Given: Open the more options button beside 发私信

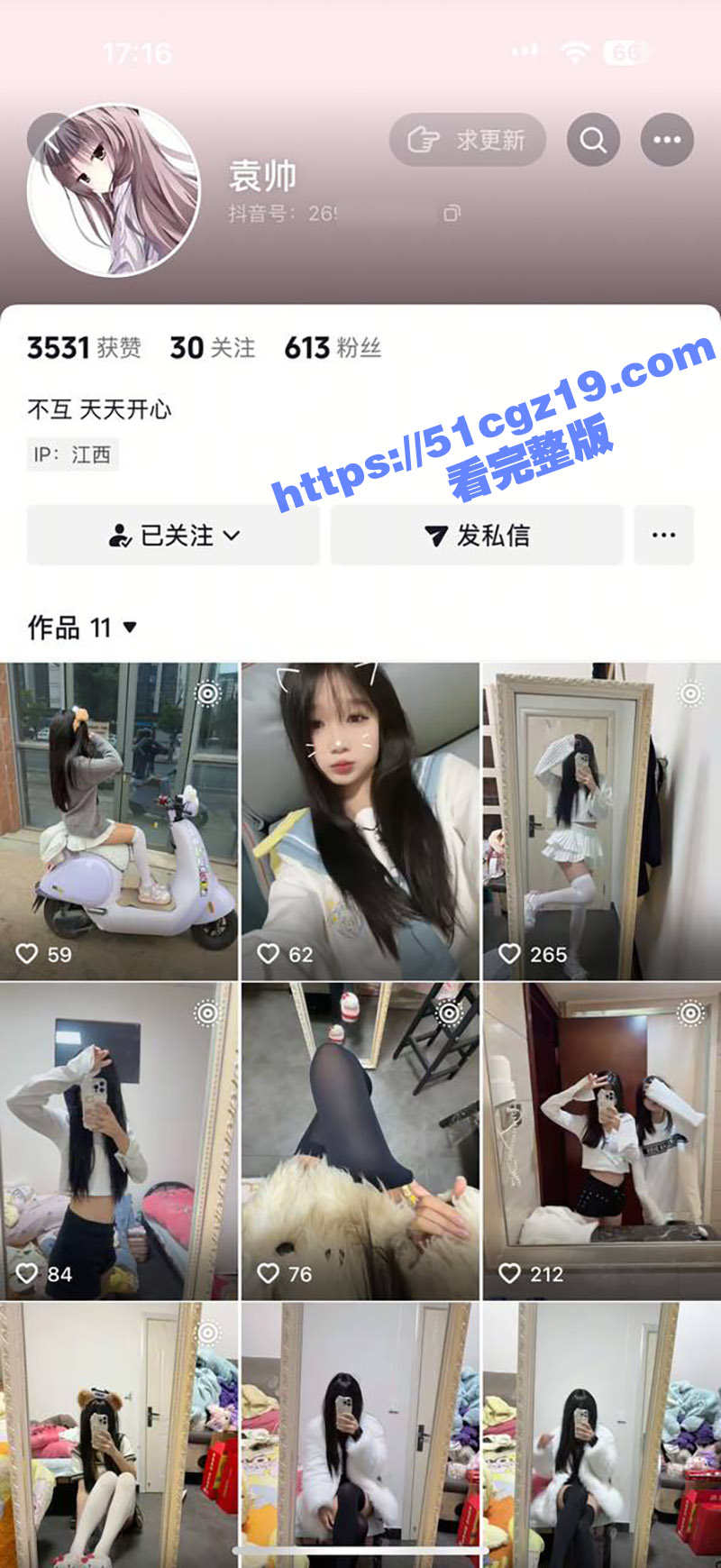Looking at the screenshot, I should click(663, 536).
